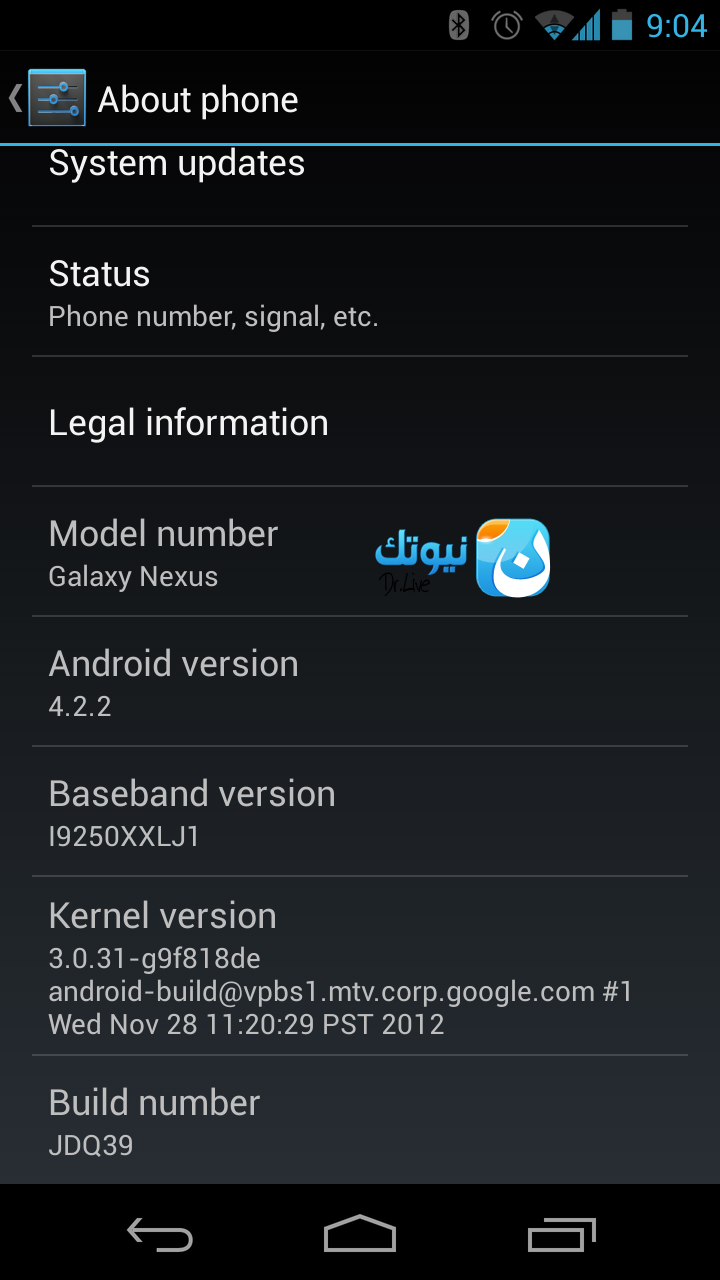Open the recent apps button
This screenshot has height=1280, width=720.
click(561, 1234)
